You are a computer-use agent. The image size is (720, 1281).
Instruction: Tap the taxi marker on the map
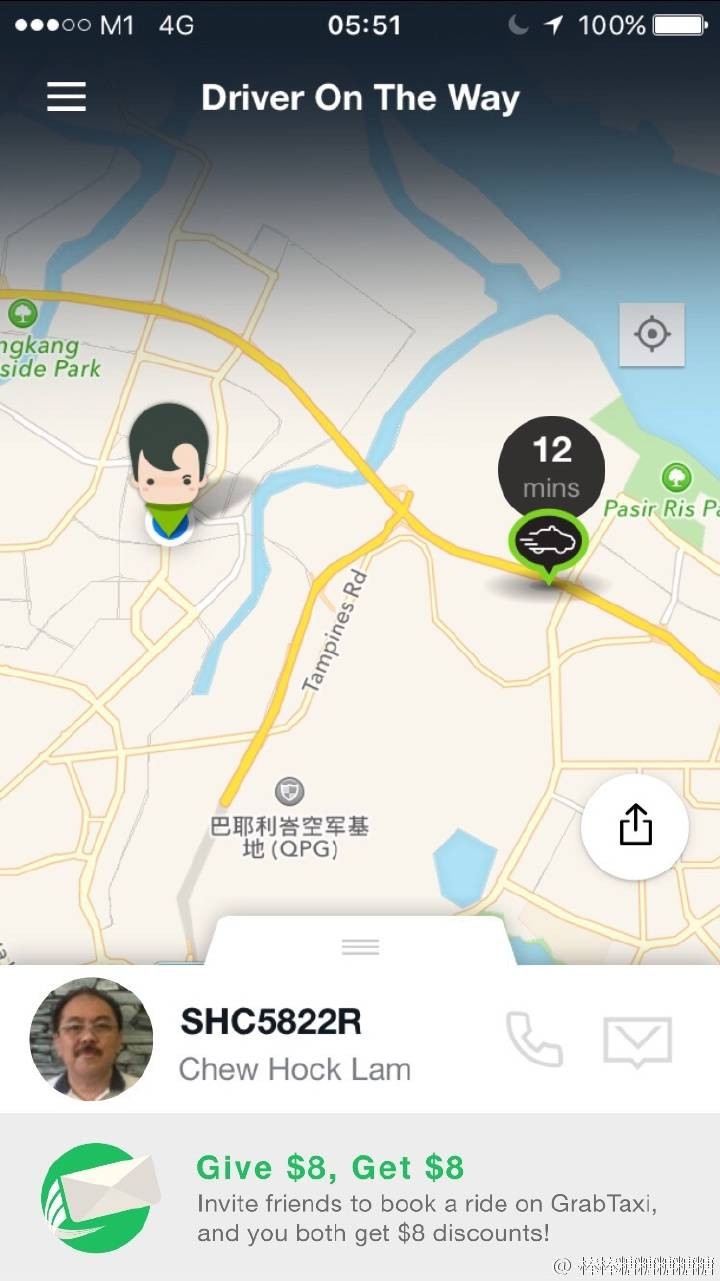(548, 542)
